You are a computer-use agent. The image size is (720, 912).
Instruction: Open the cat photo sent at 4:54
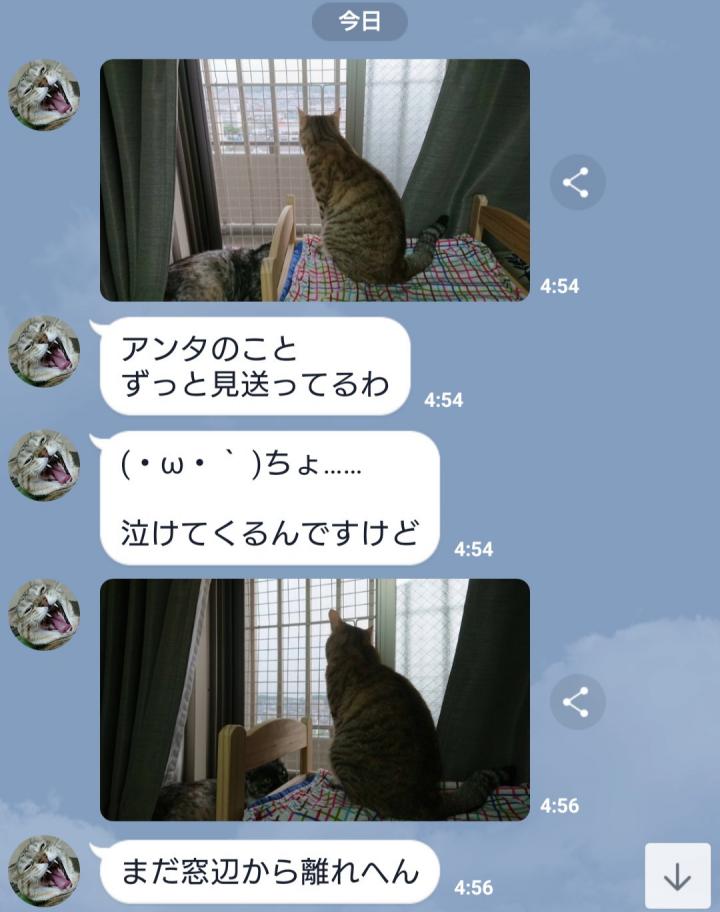[x=314, y=180]
